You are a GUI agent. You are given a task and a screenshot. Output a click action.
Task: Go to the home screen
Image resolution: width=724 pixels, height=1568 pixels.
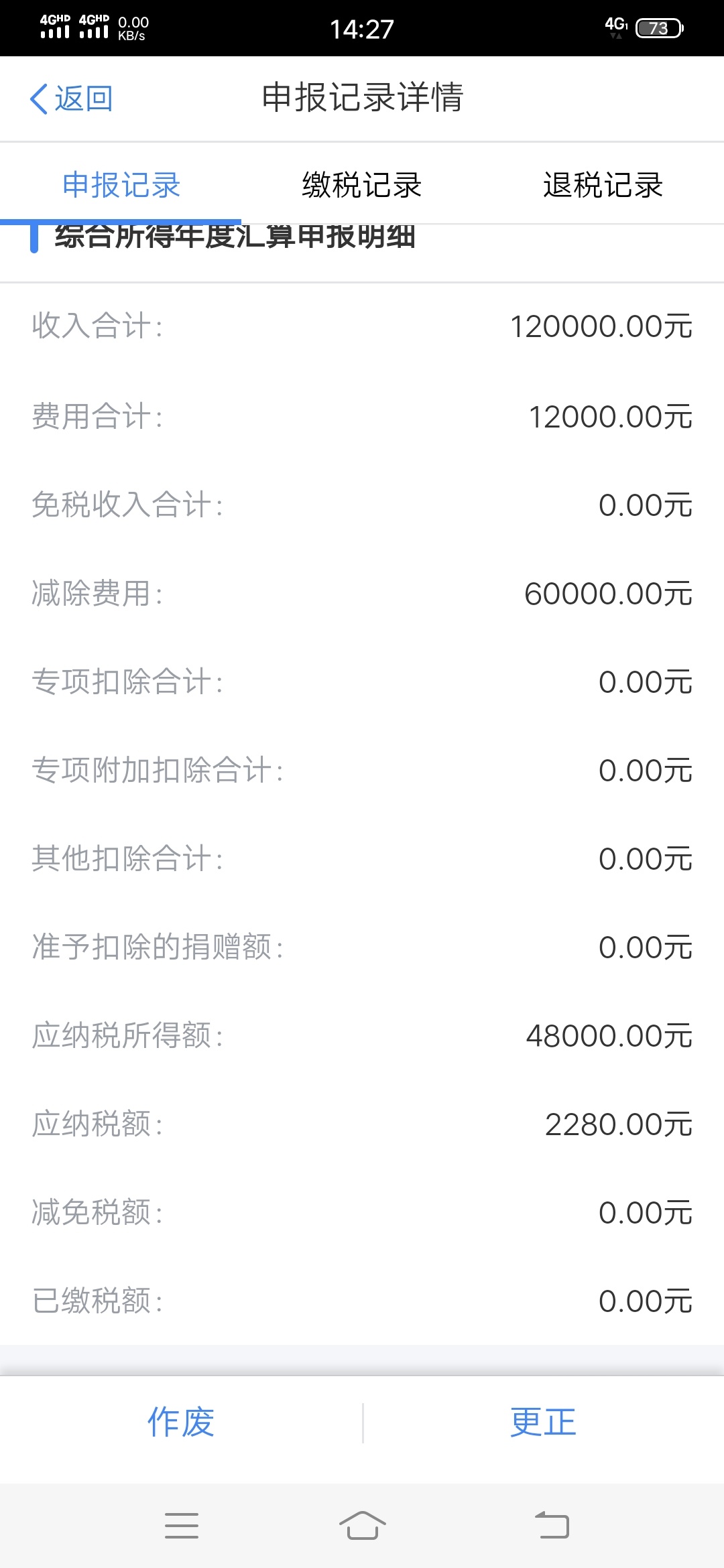[362, 1526]
